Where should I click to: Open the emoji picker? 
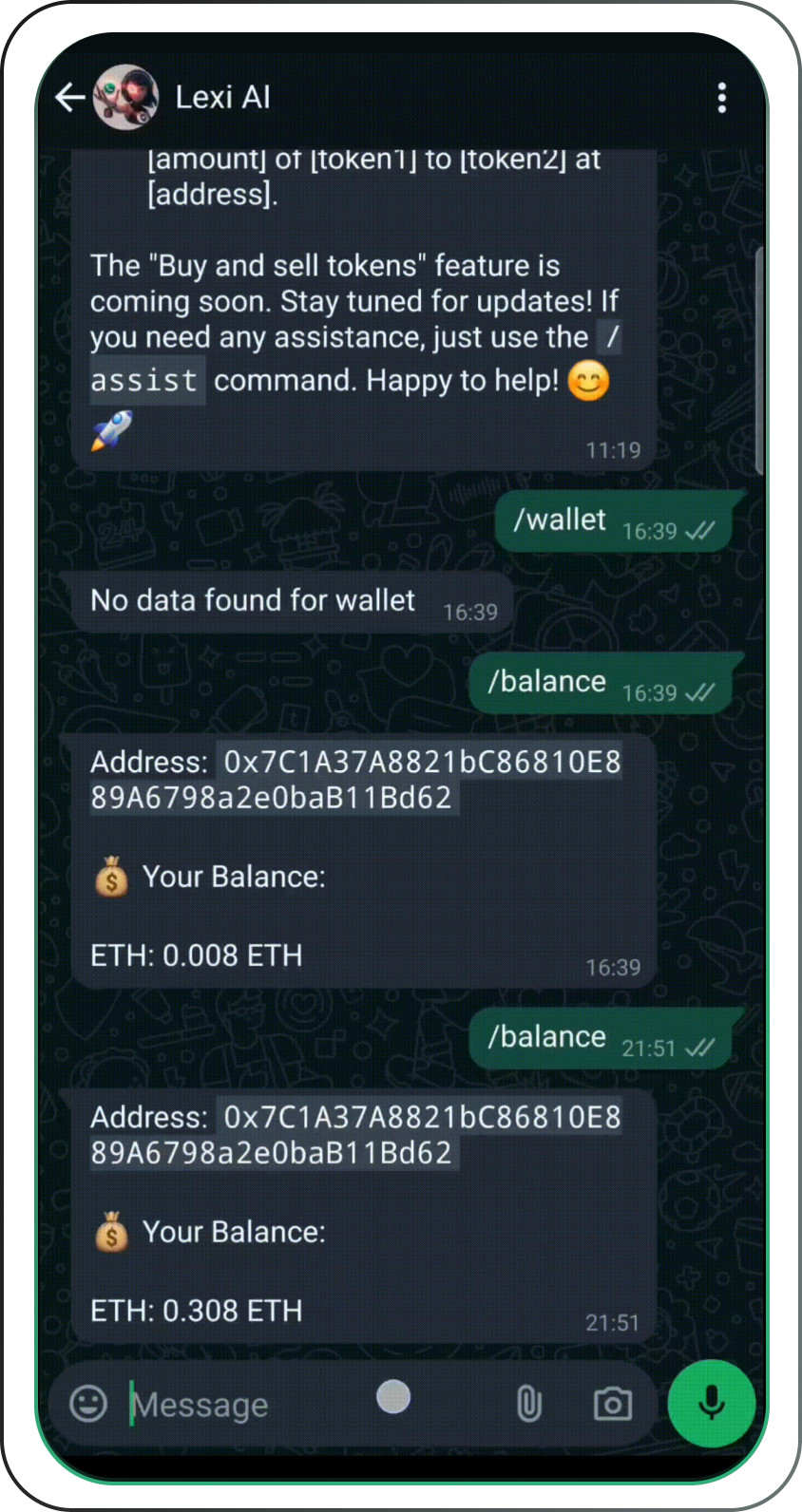88,1404
